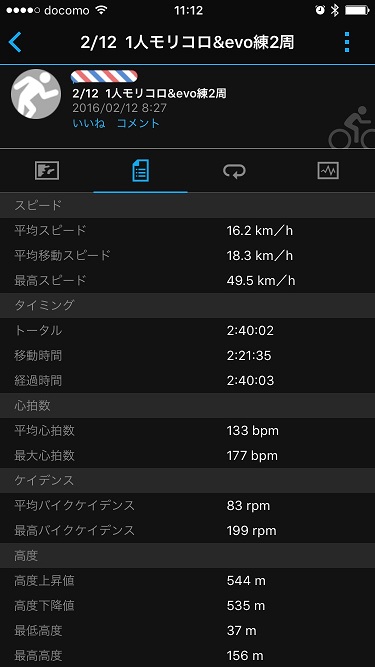Switch to the map overview tab
The height and width of the screenshot is (667, 375).
[x=47, y=171]
